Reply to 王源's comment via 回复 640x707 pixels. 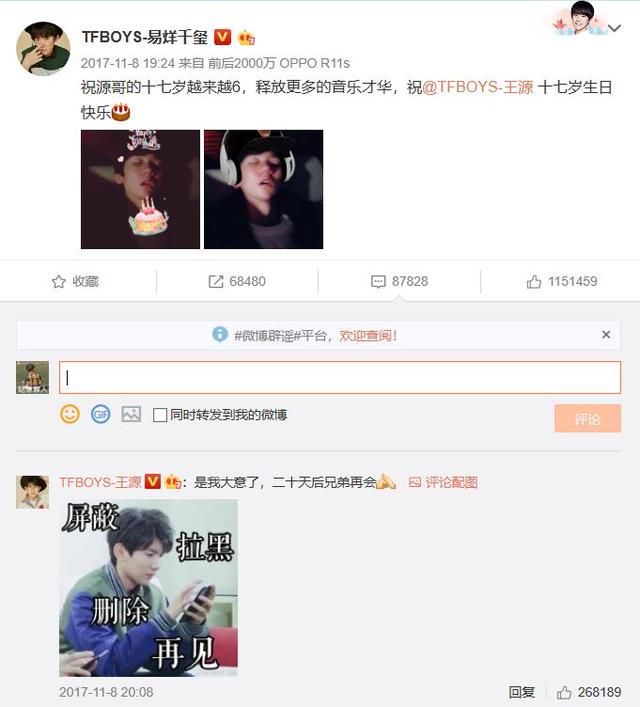[522, 692]
